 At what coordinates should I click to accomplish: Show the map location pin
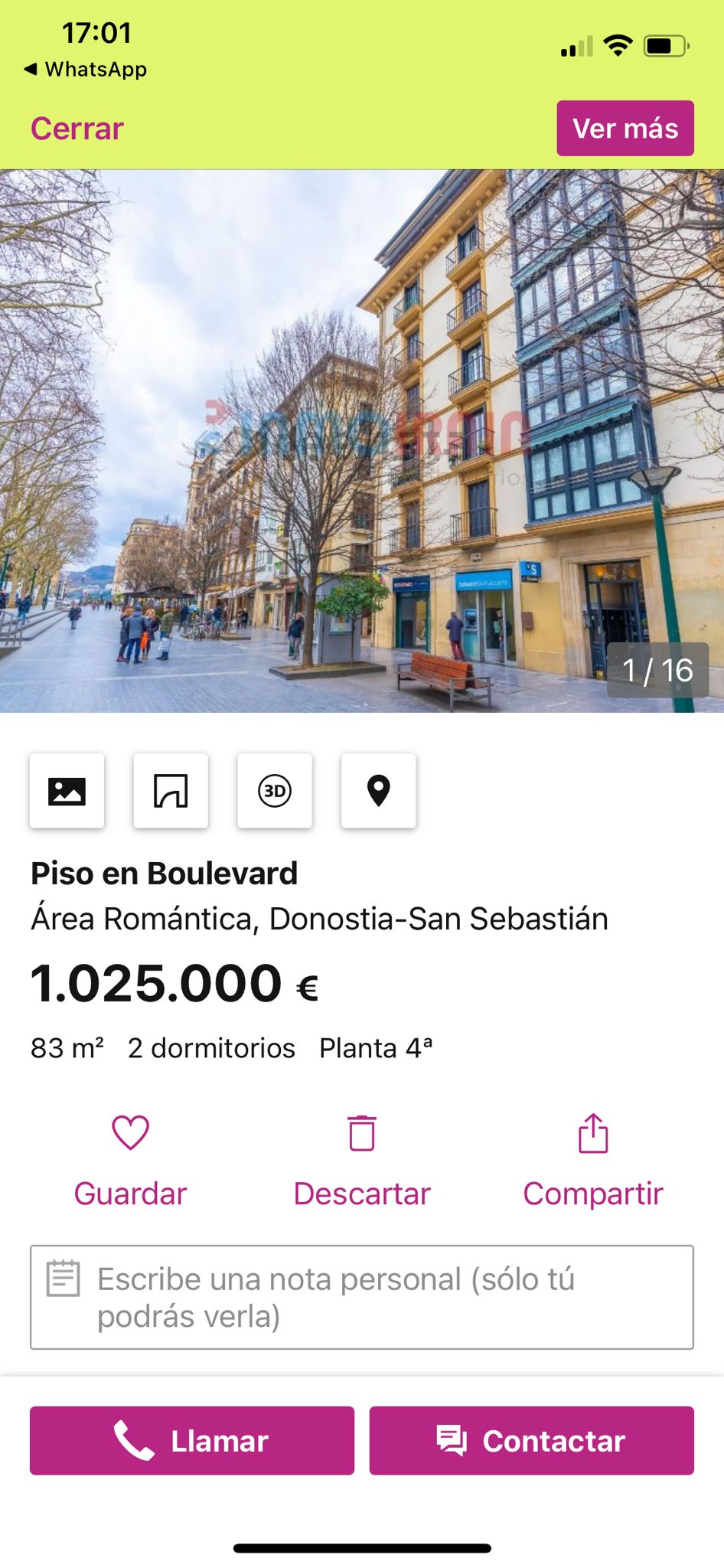pos(379,791)
